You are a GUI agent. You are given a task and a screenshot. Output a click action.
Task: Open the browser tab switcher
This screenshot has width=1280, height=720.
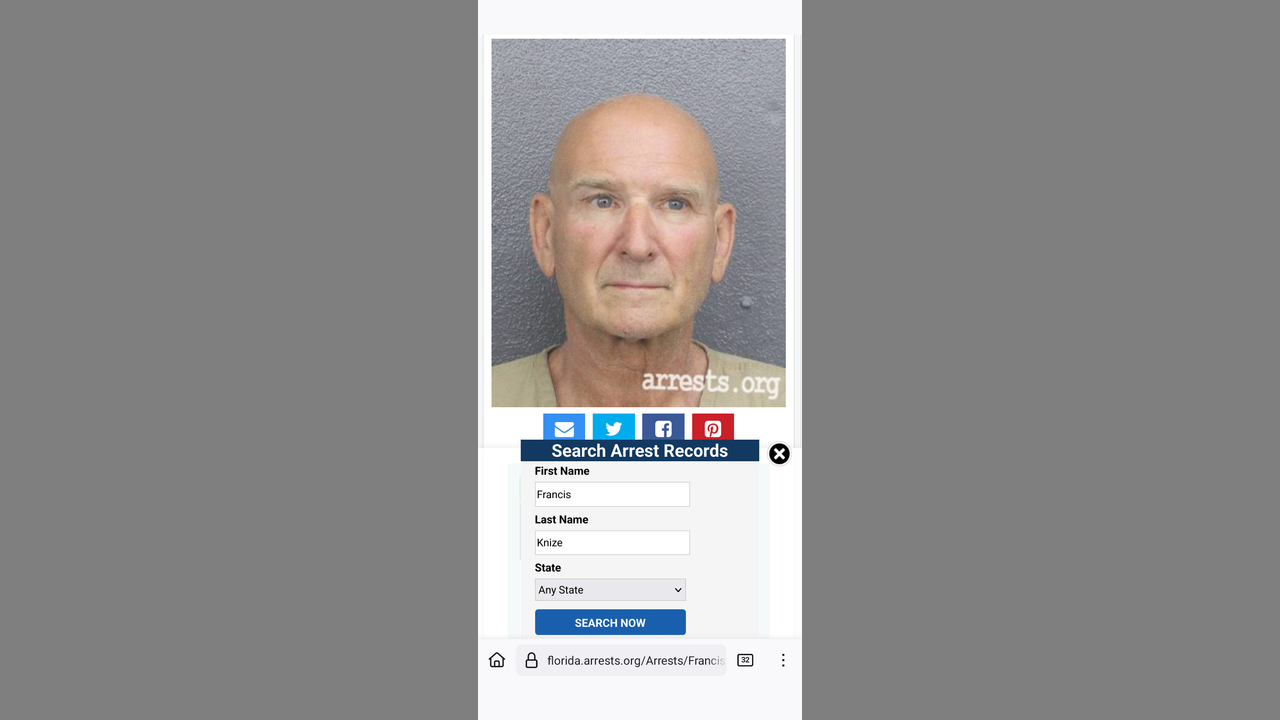[x=745, y=660]
